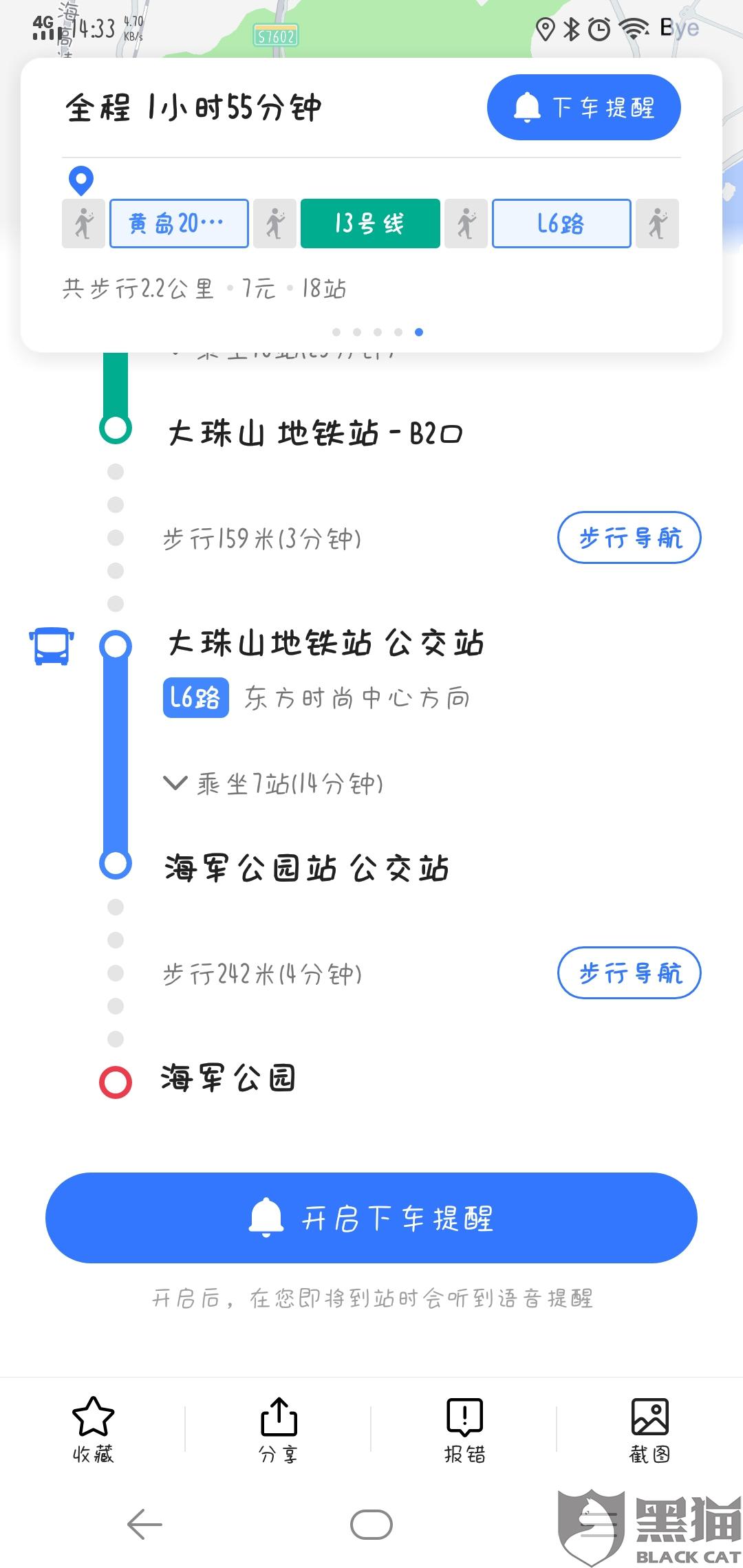Viewport: 743px width, 1568px height.
Task: Select the L6路 bus segment chip
Action: click(561, 224)
